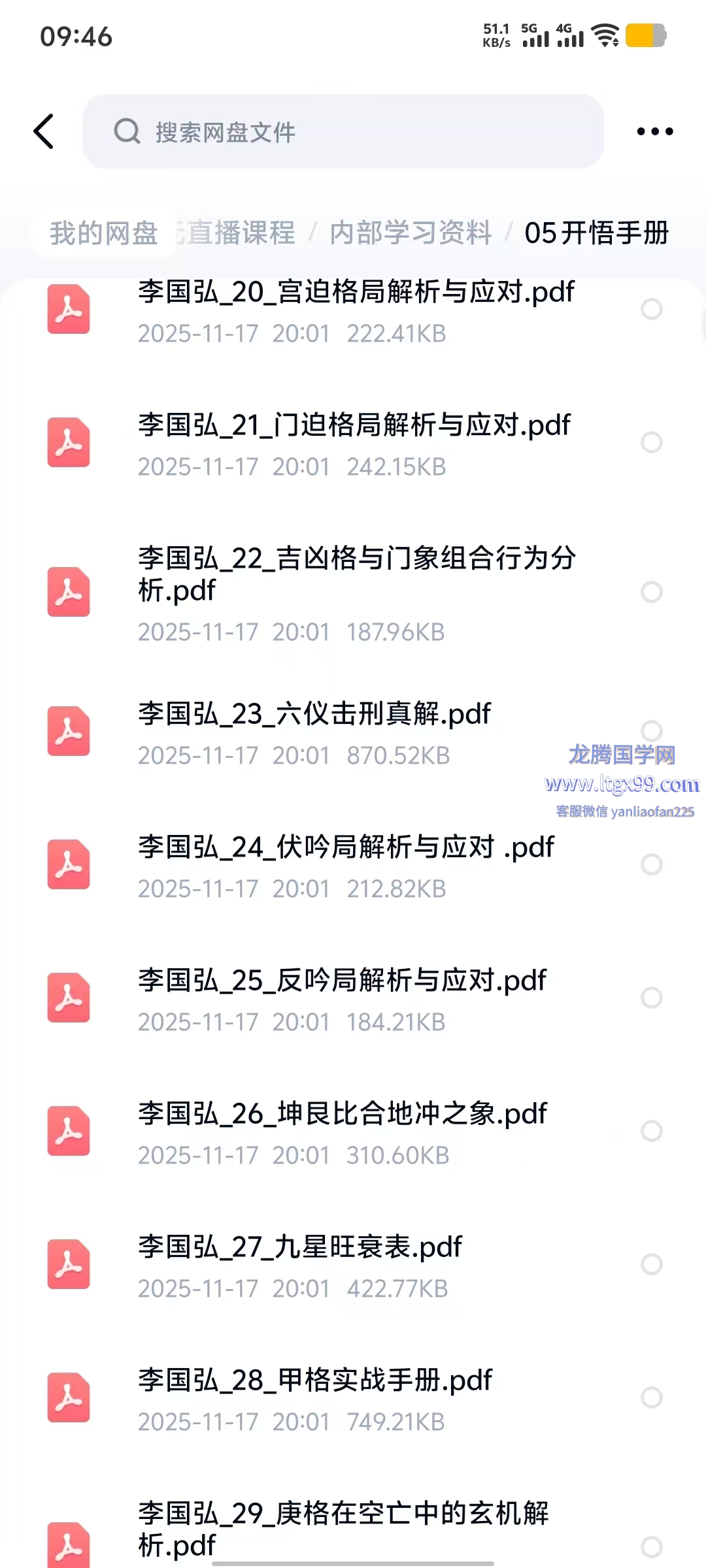Tap the 搜索网盘文件 search box
Viewport: 706px width, 1568px height.
(x=343, y=131)
